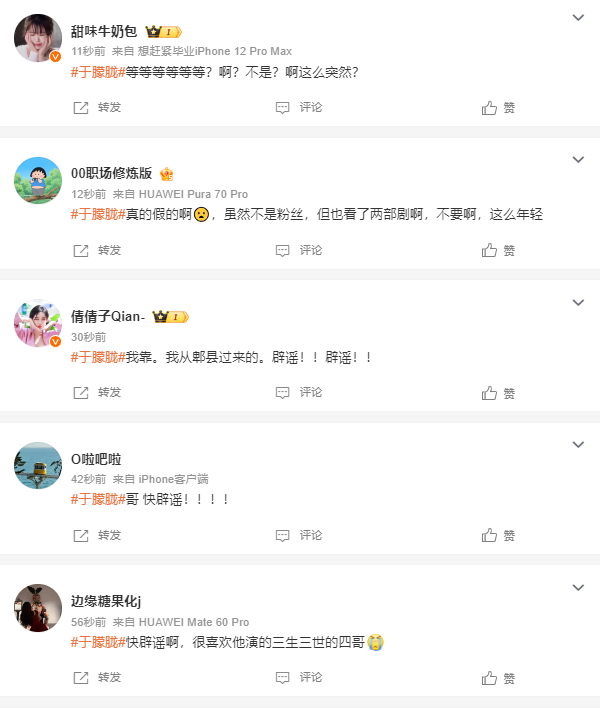Viewport: 600px width, 708px height.
Task: Like 倩倩子Qian-'s post
Action: [499, 393]
